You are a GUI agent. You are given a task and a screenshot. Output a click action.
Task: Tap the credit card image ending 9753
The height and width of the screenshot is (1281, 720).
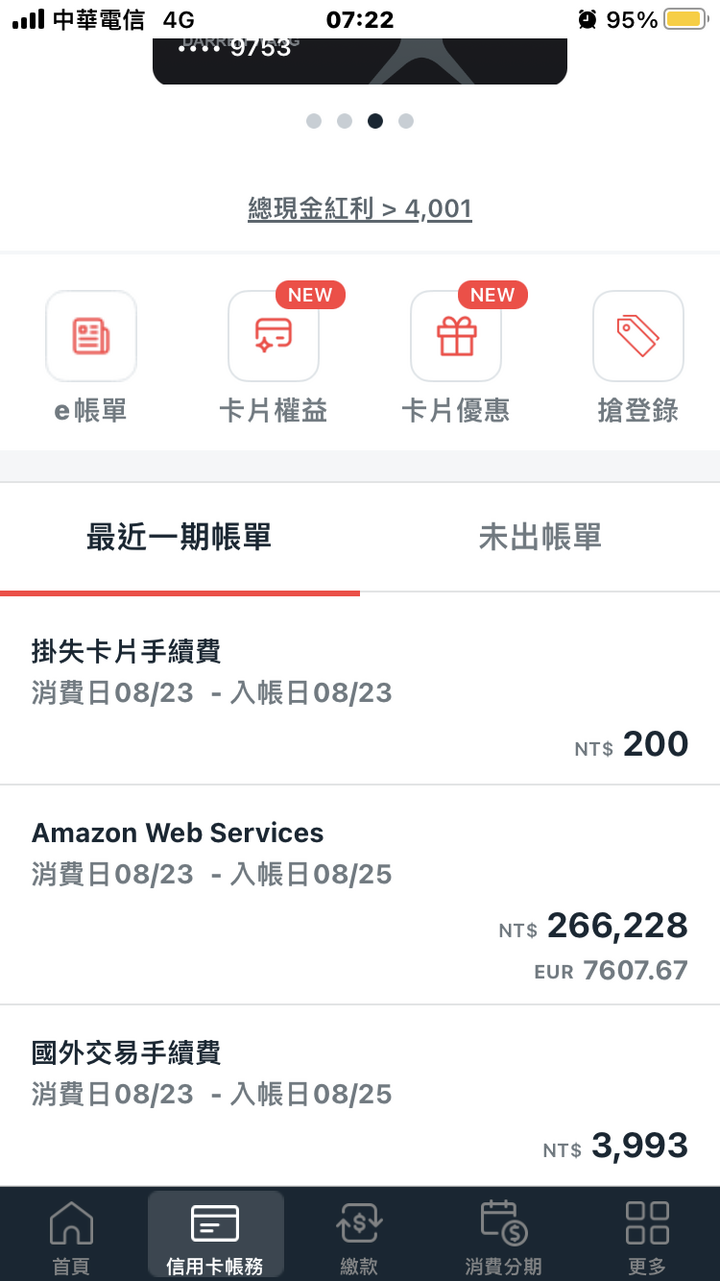point(360,61)
